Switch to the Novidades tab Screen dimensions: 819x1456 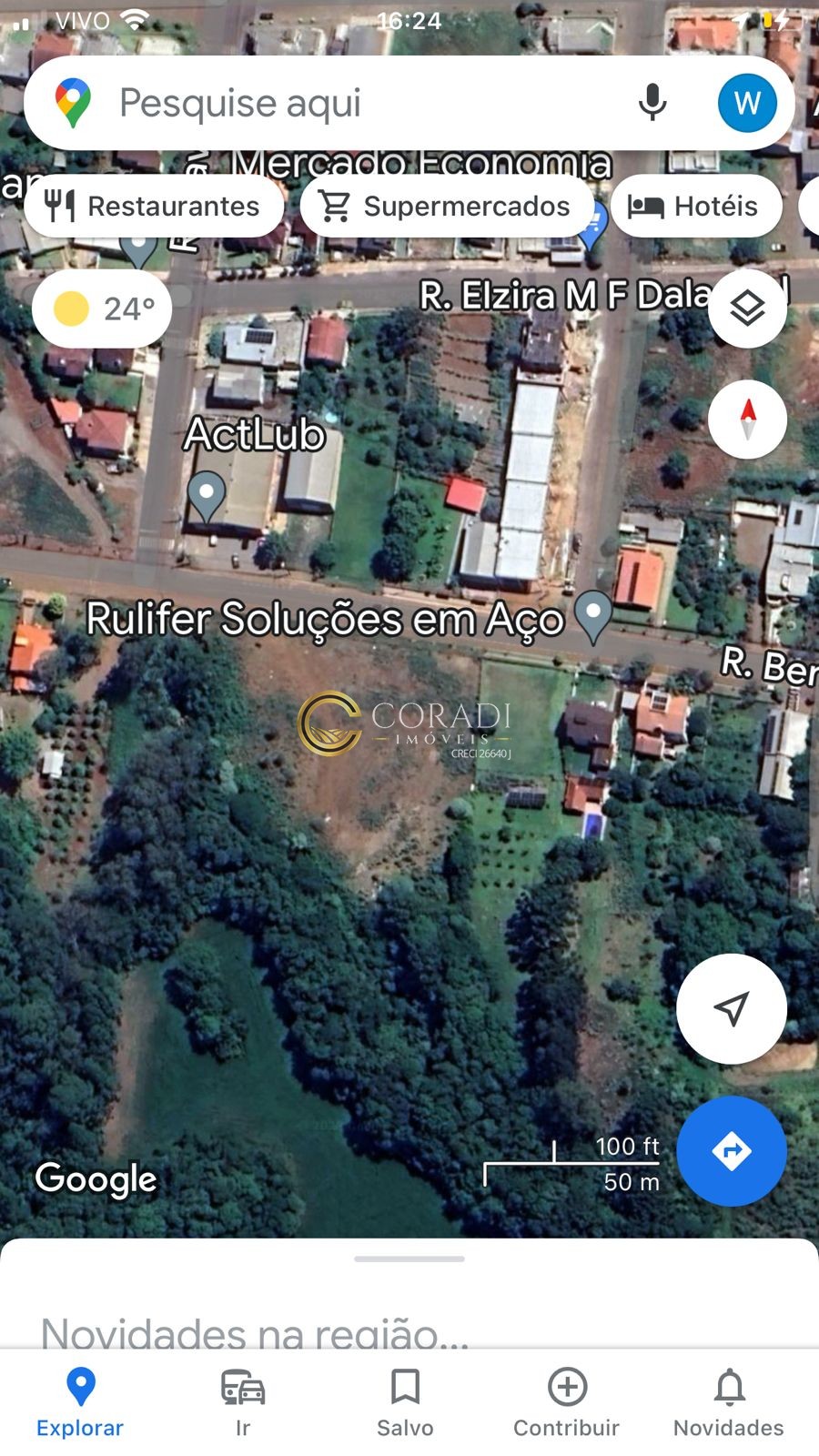(729, 1402)
